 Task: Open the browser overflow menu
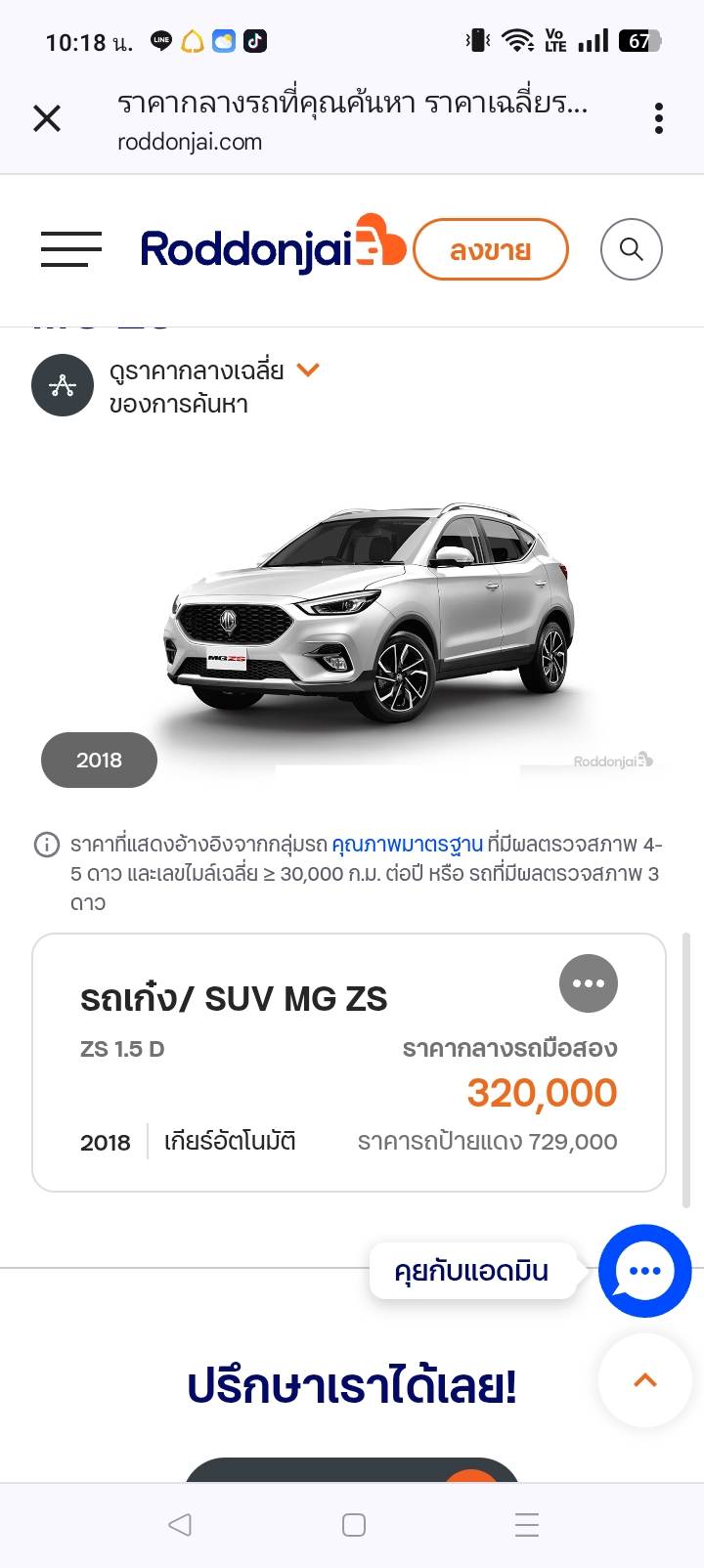click(659, 118)
